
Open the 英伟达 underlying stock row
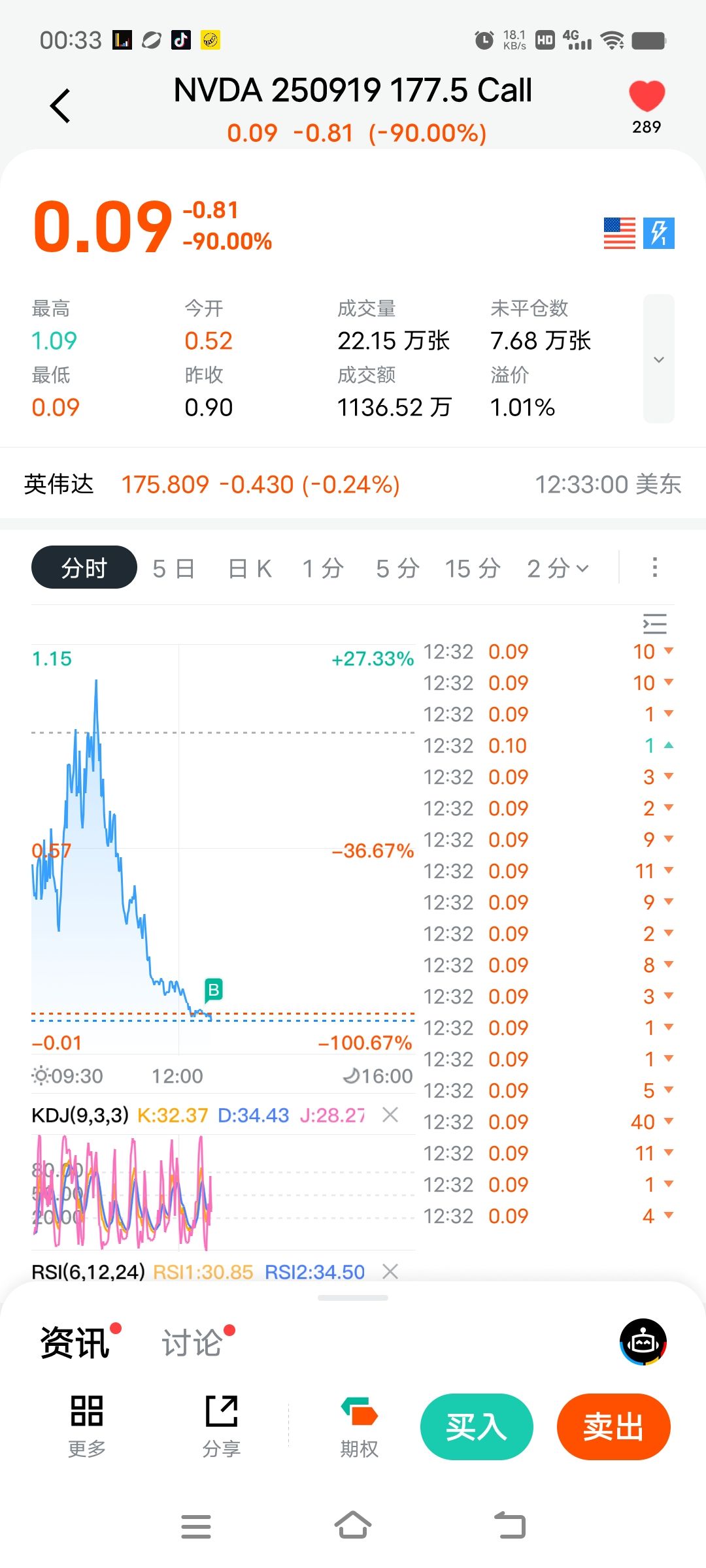coord(353,484)
